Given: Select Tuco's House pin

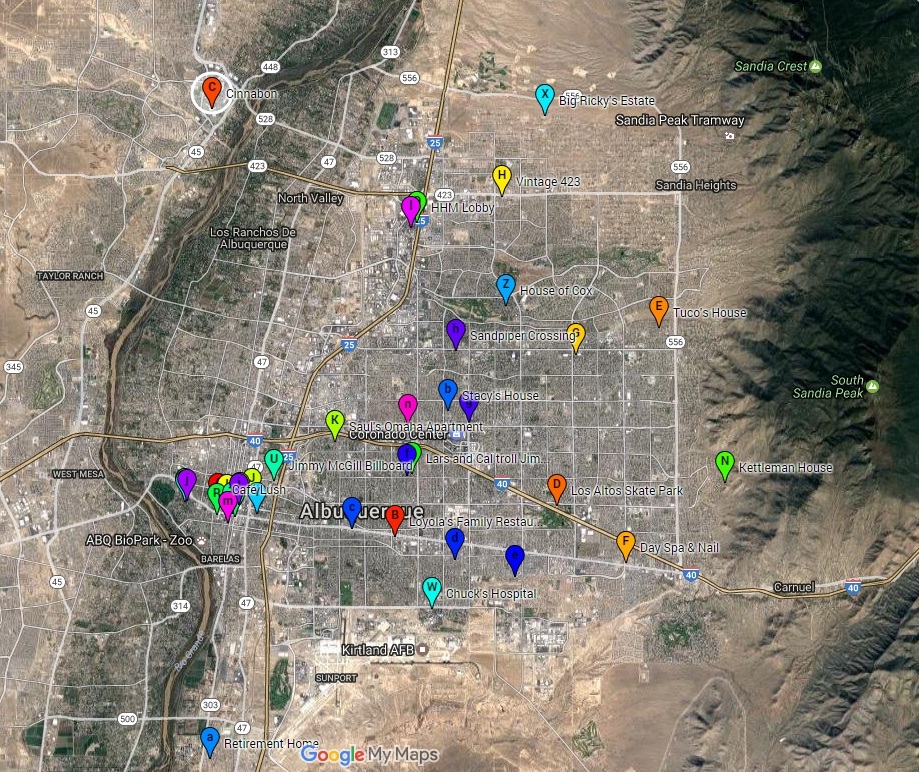Looking at the screenshot, I should tap(658, 308).
